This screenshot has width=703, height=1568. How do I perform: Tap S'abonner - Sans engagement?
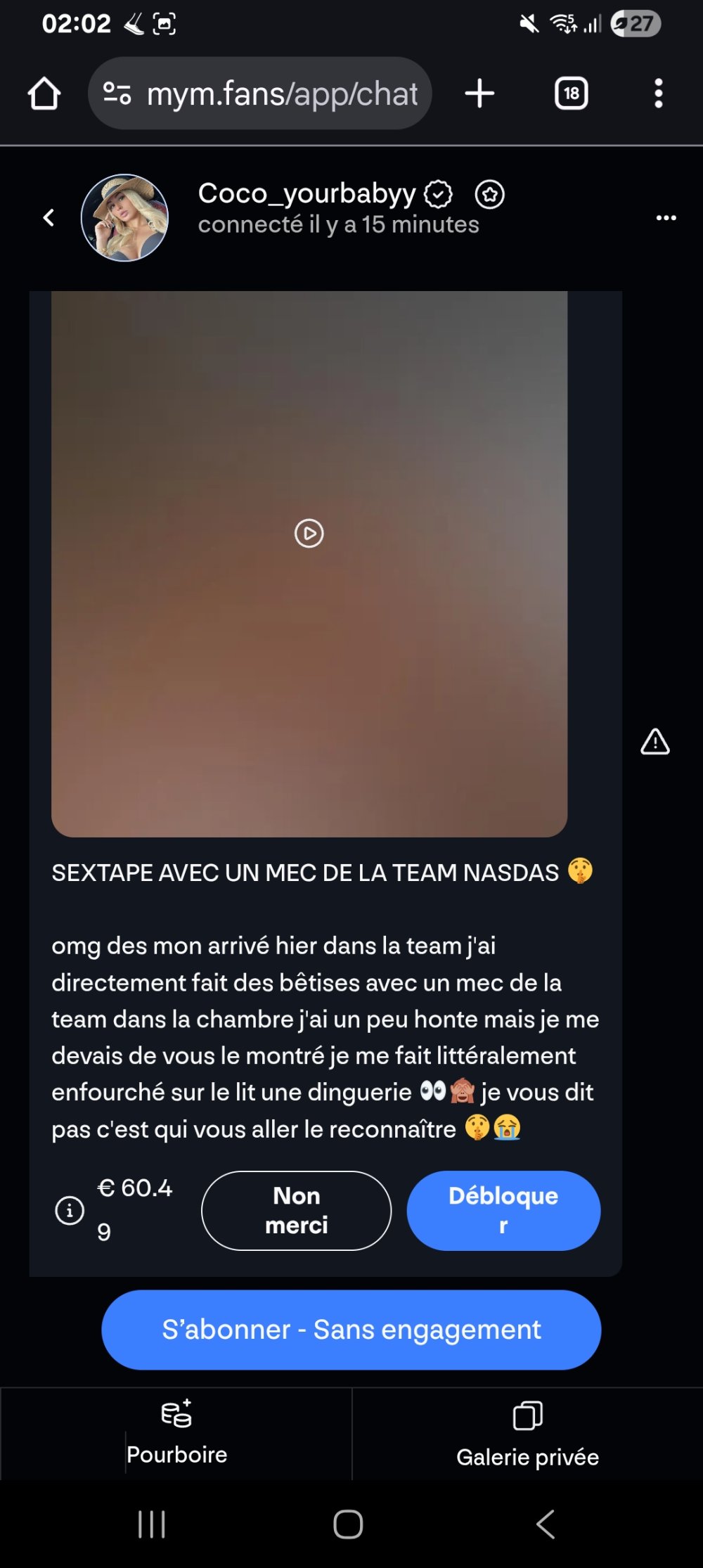350,1329
